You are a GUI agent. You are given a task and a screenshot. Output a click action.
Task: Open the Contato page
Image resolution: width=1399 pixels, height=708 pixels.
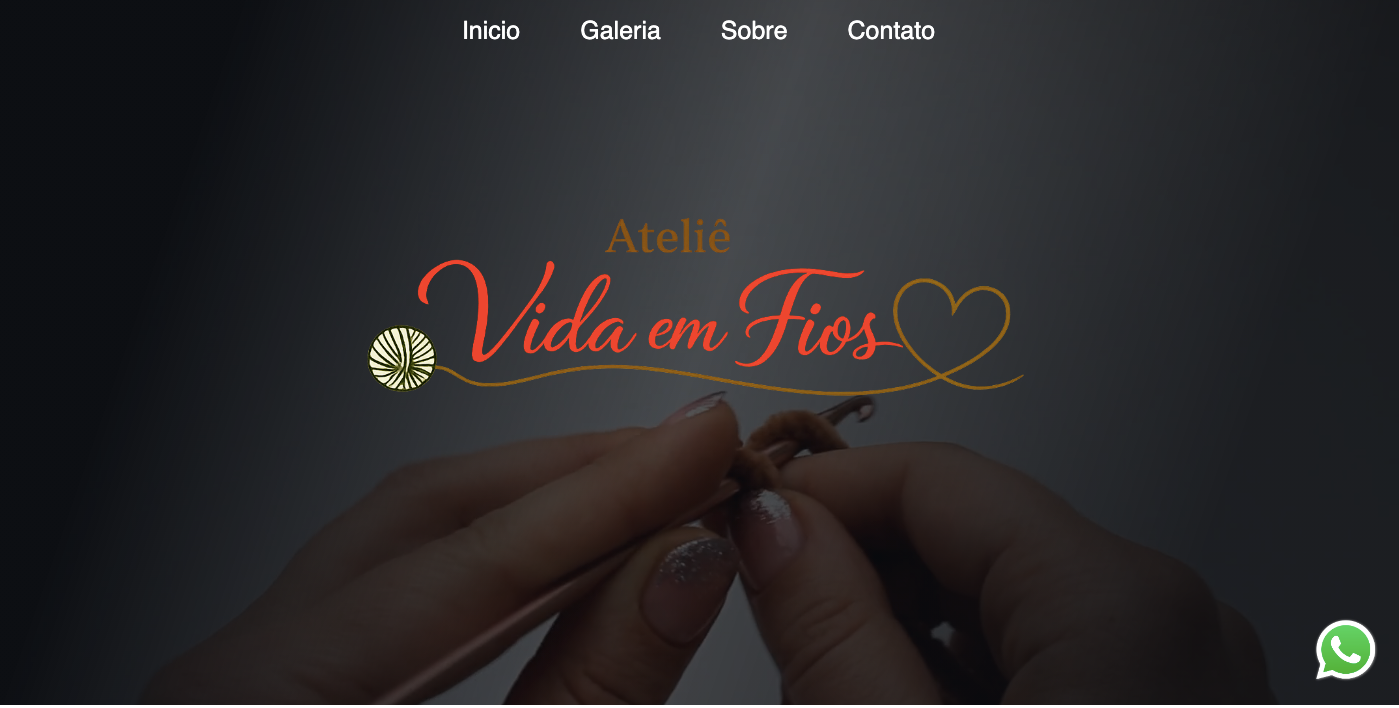tap(890, 31)
